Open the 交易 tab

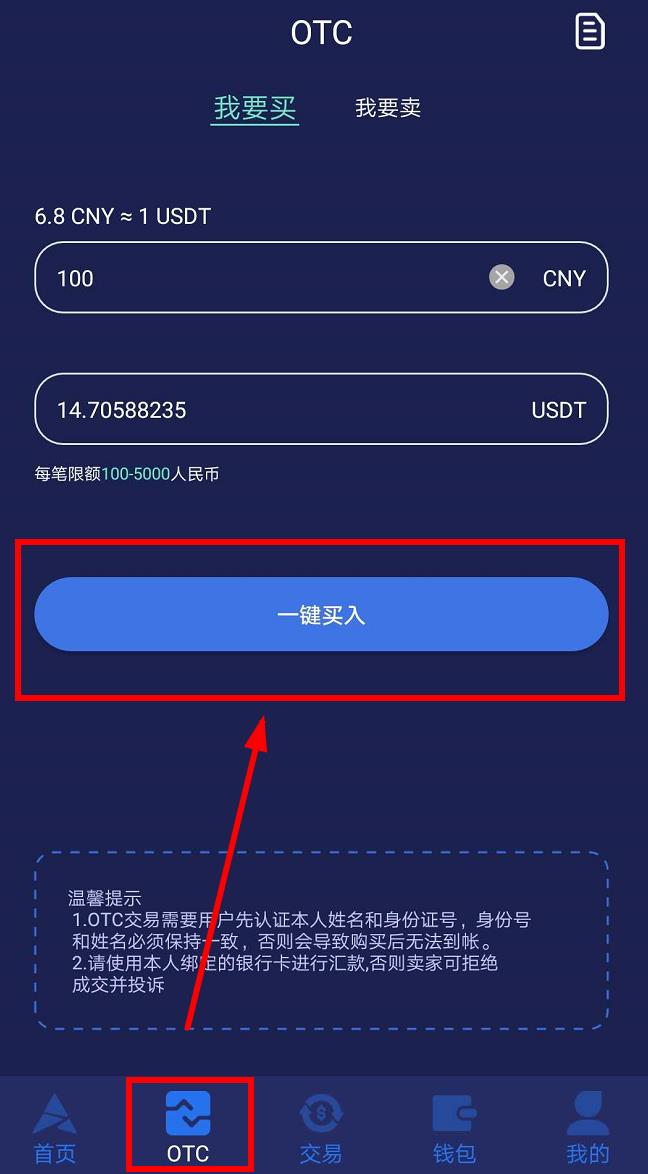click(x=321, y=1128)
